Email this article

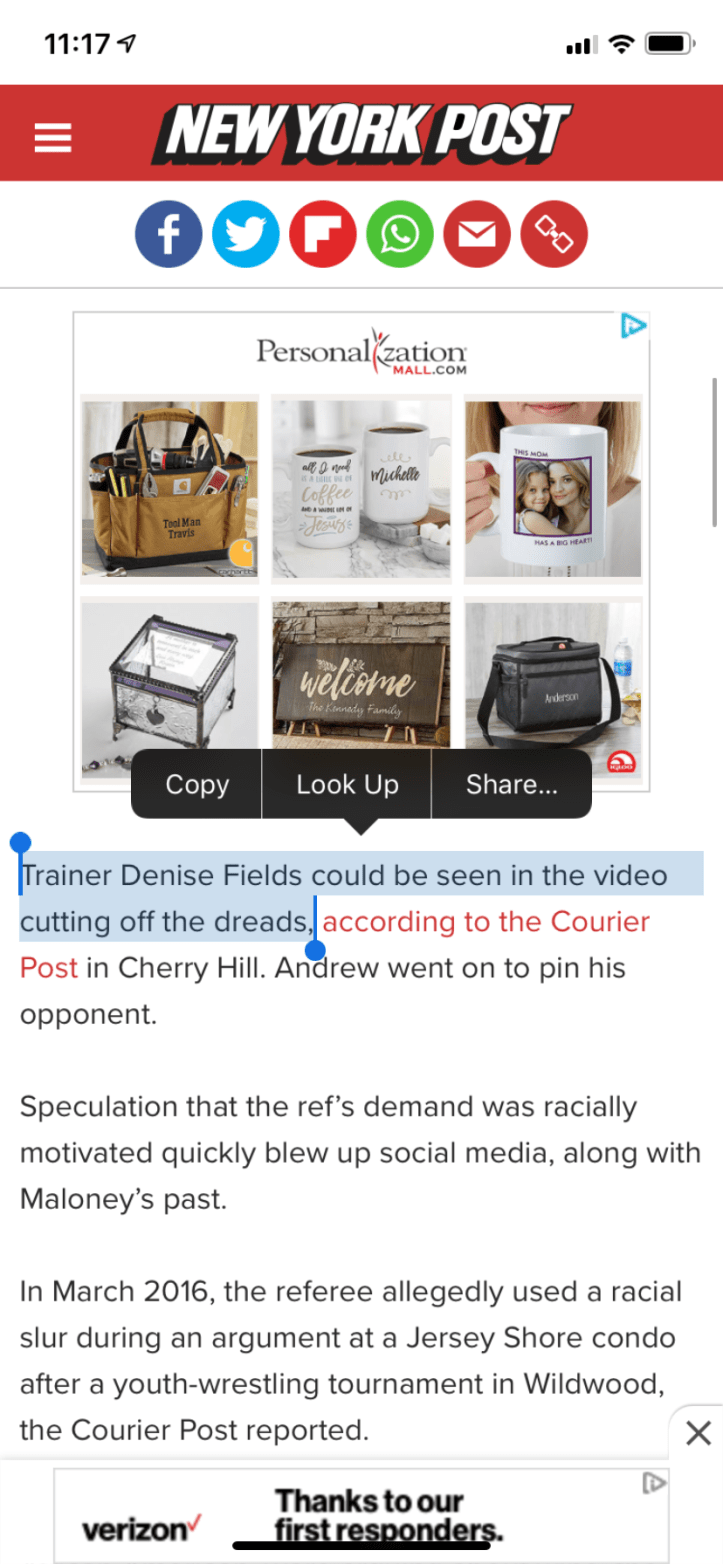476,234
